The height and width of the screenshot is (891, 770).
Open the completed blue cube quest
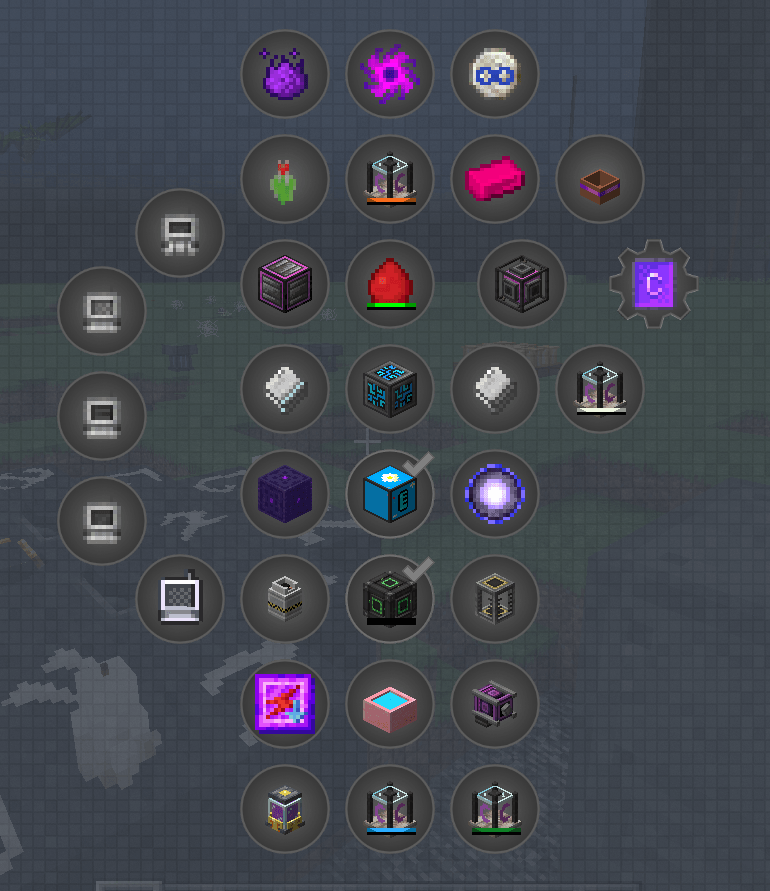pos(390,495)
